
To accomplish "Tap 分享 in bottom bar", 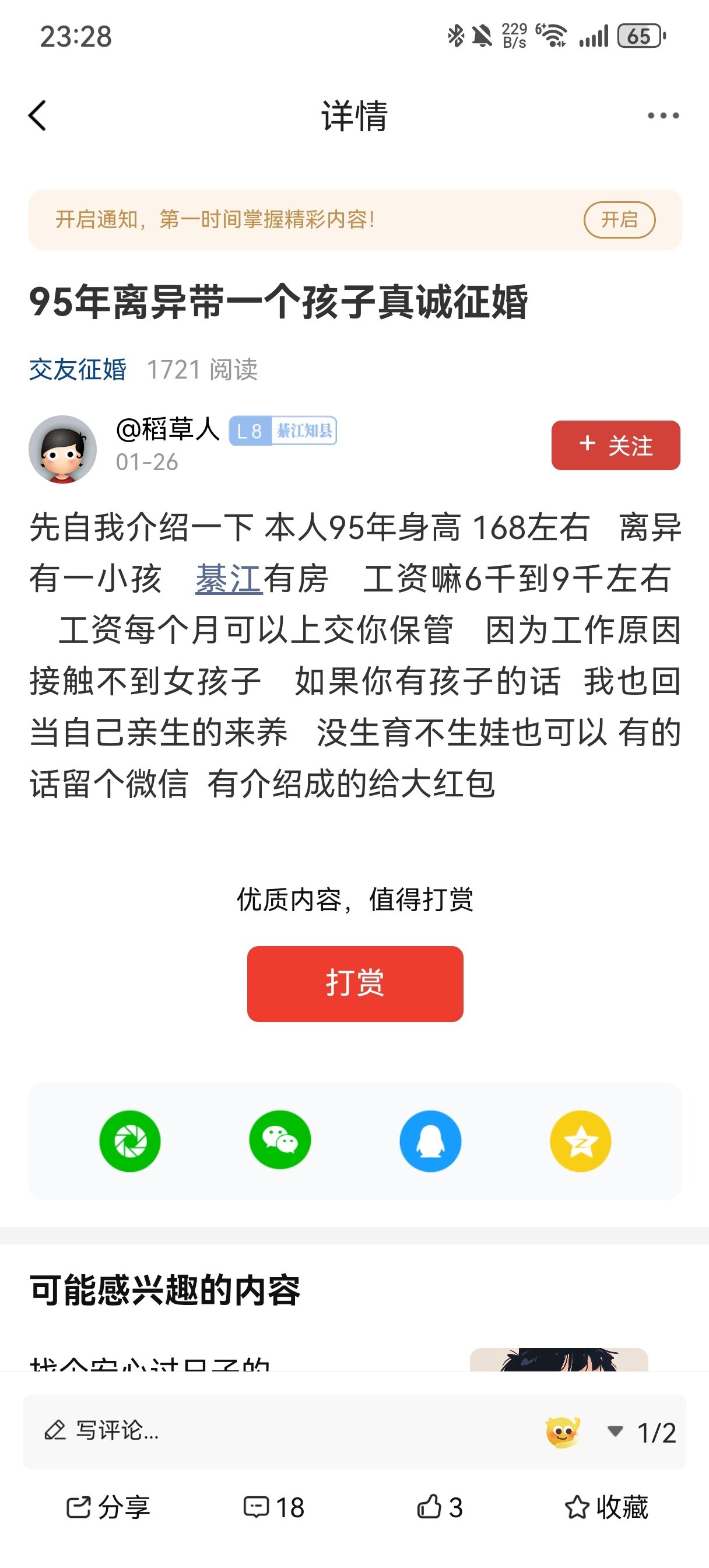I will tap(108, 1507).
